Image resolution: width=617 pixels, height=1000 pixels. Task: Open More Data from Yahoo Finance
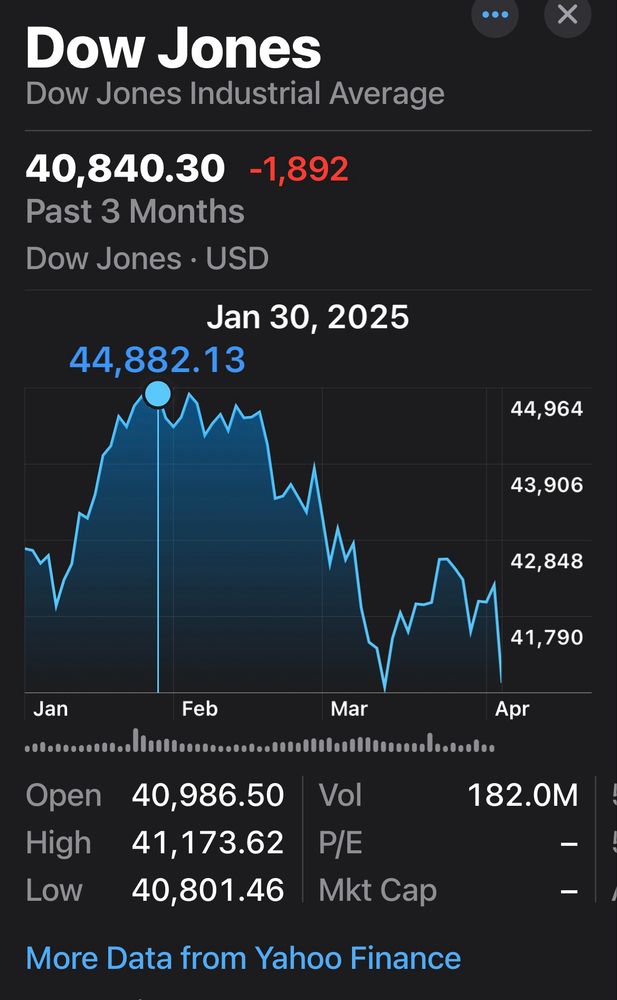click(x=243, y=958)
